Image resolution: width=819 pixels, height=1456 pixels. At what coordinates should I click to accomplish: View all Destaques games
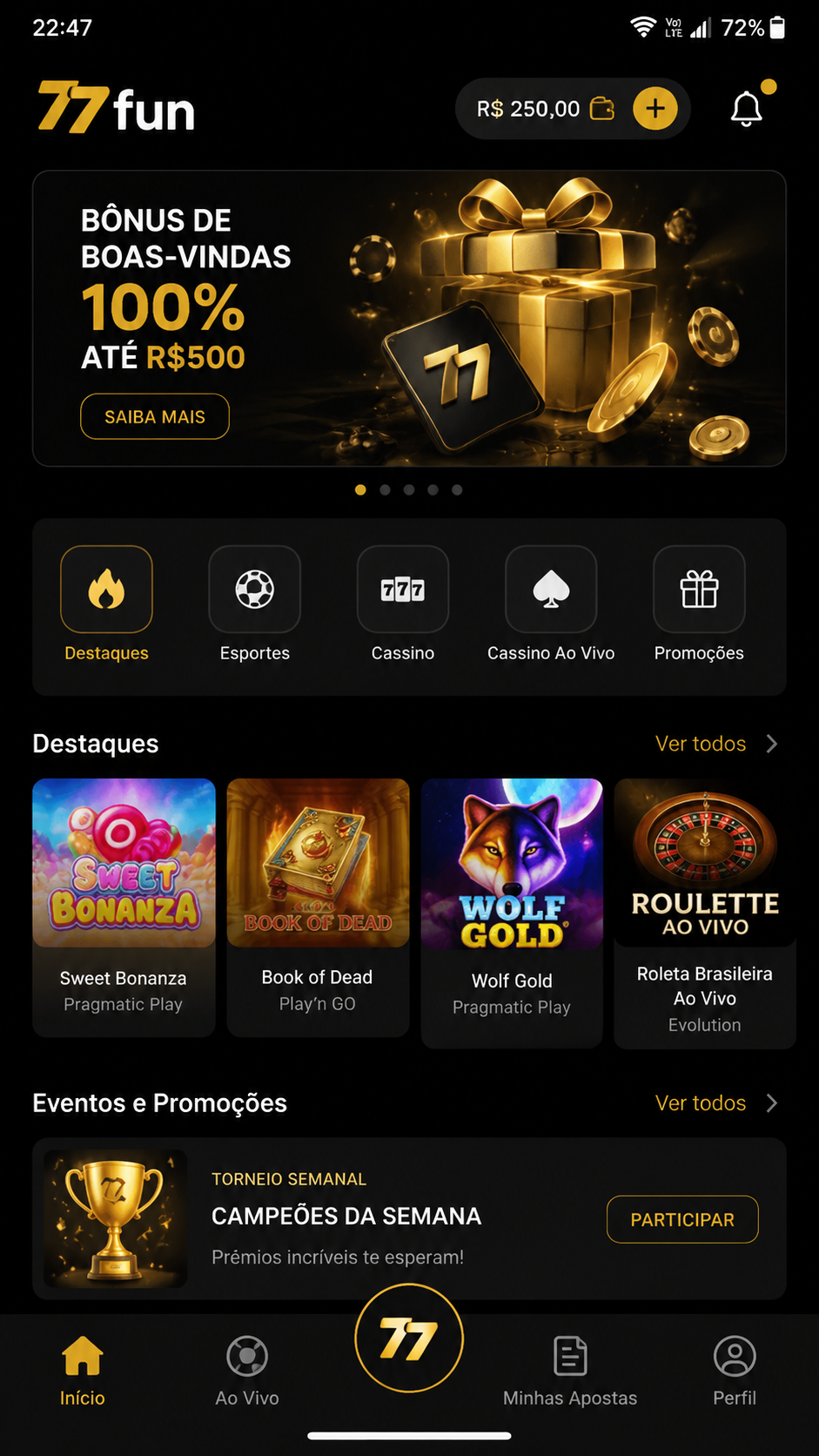click(716, 744)
